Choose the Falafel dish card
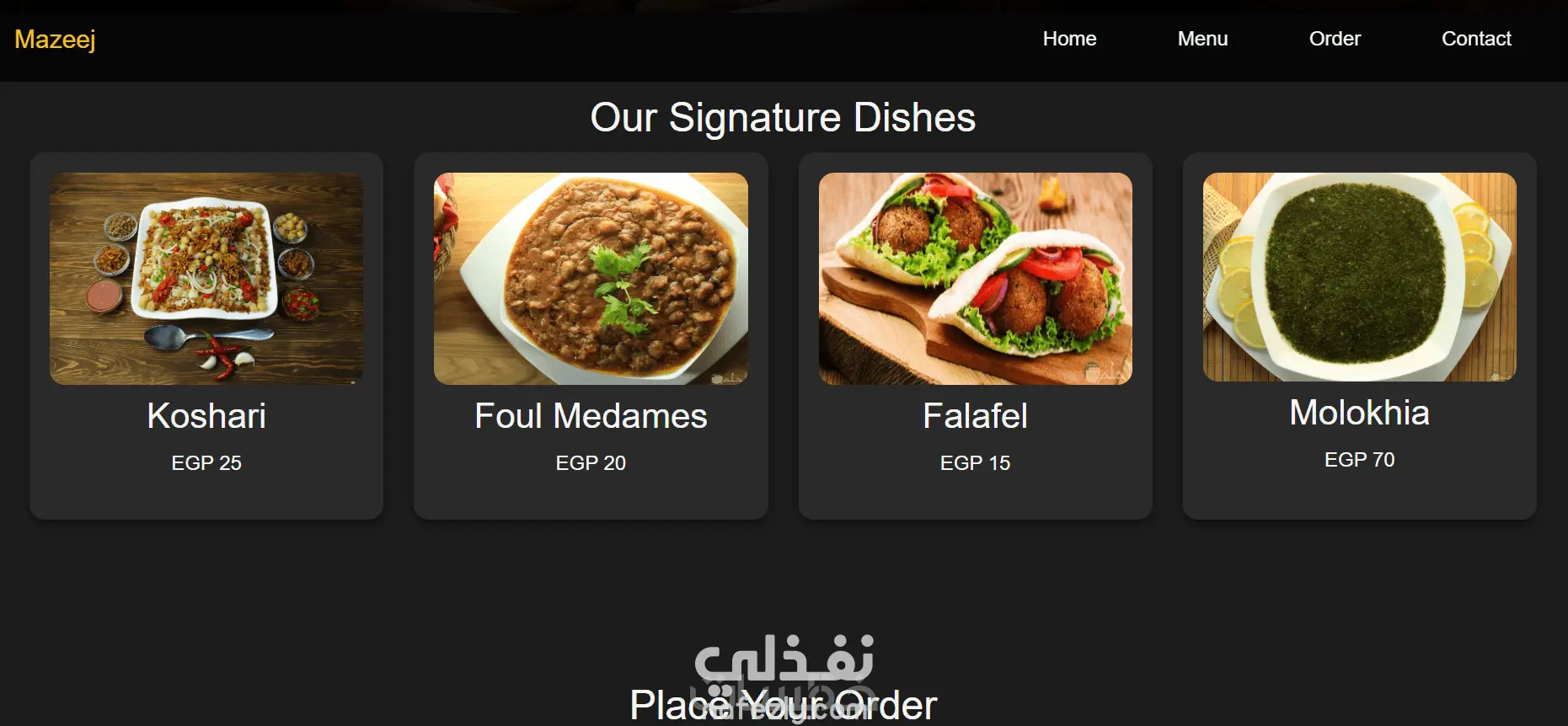 pyautogui.click(x=975, y=335)
